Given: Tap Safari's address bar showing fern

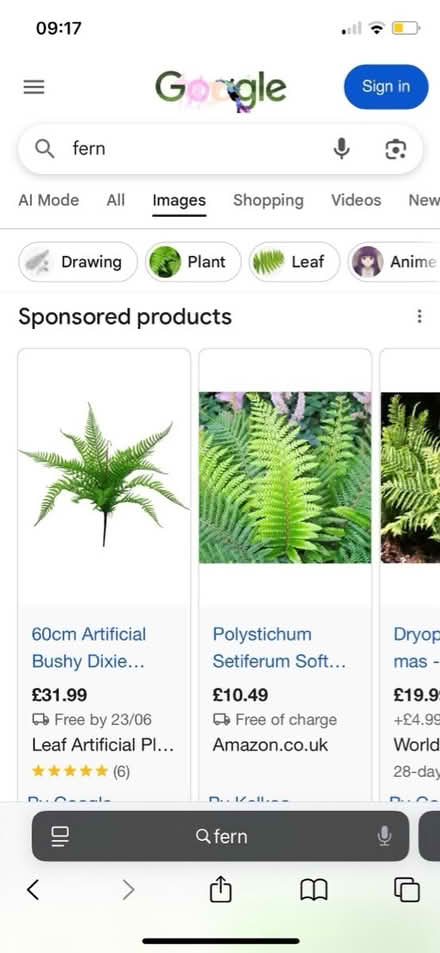Looking at the screenshot, I should point(220,836).
